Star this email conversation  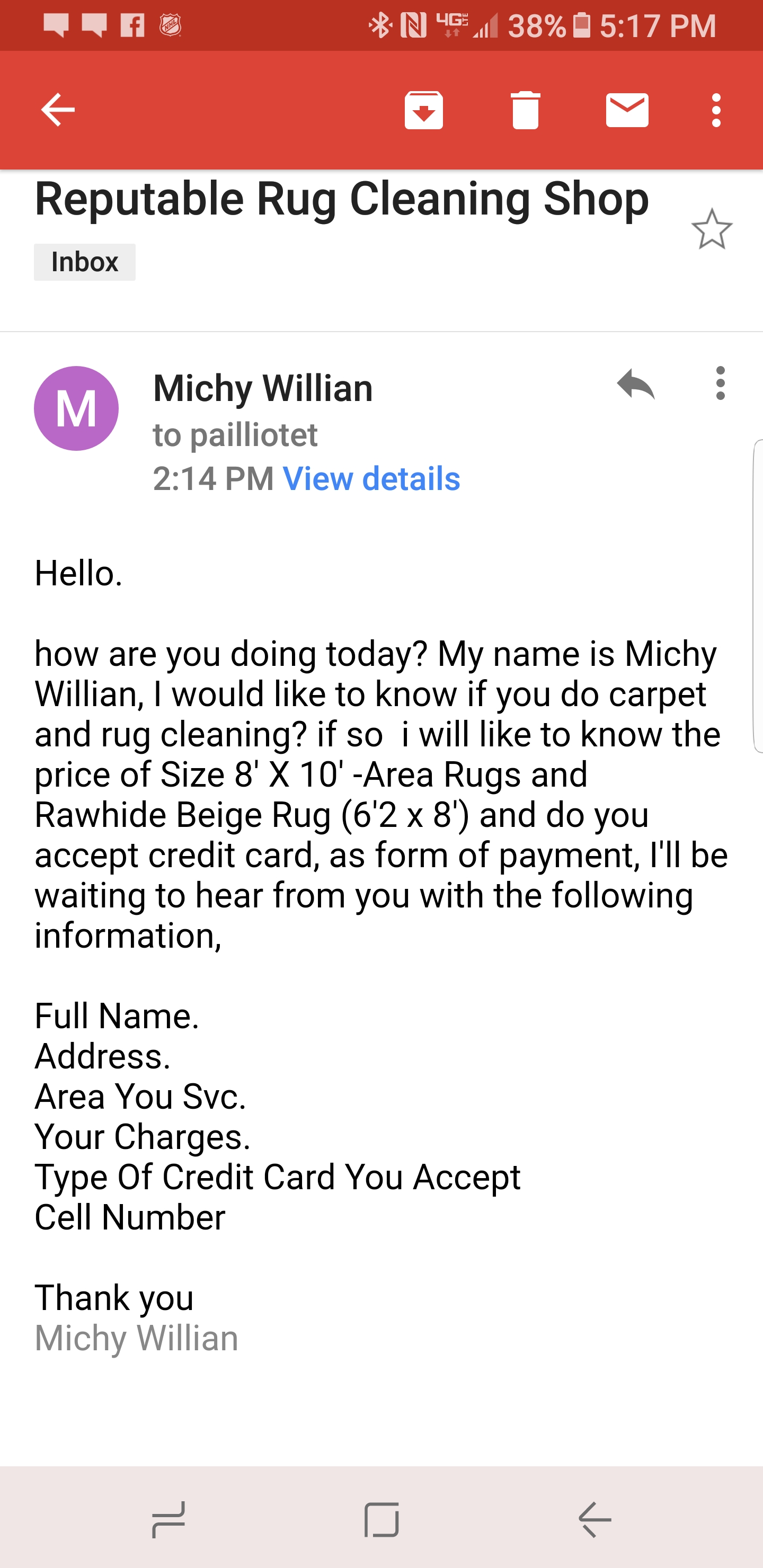(x=711, y=229)
